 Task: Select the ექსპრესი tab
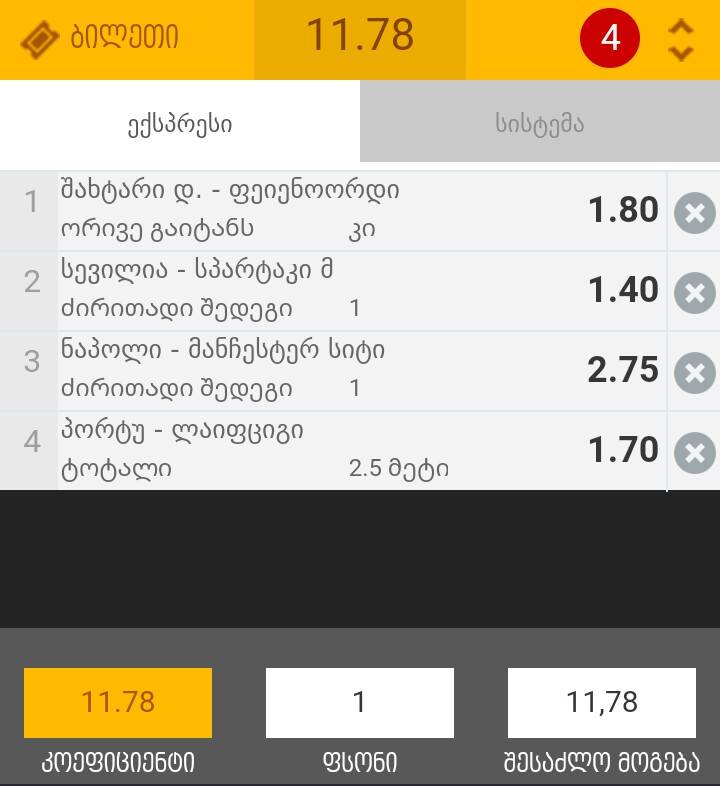[x=180, y=124]
